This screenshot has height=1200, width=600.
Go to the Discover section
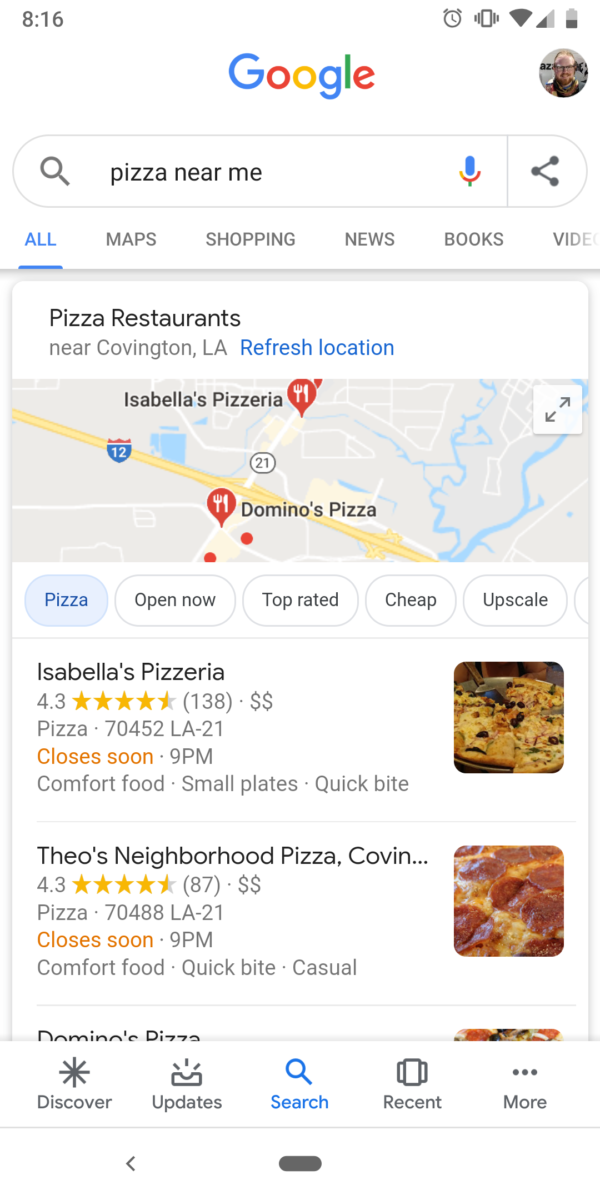click(x=74, y=1085)
